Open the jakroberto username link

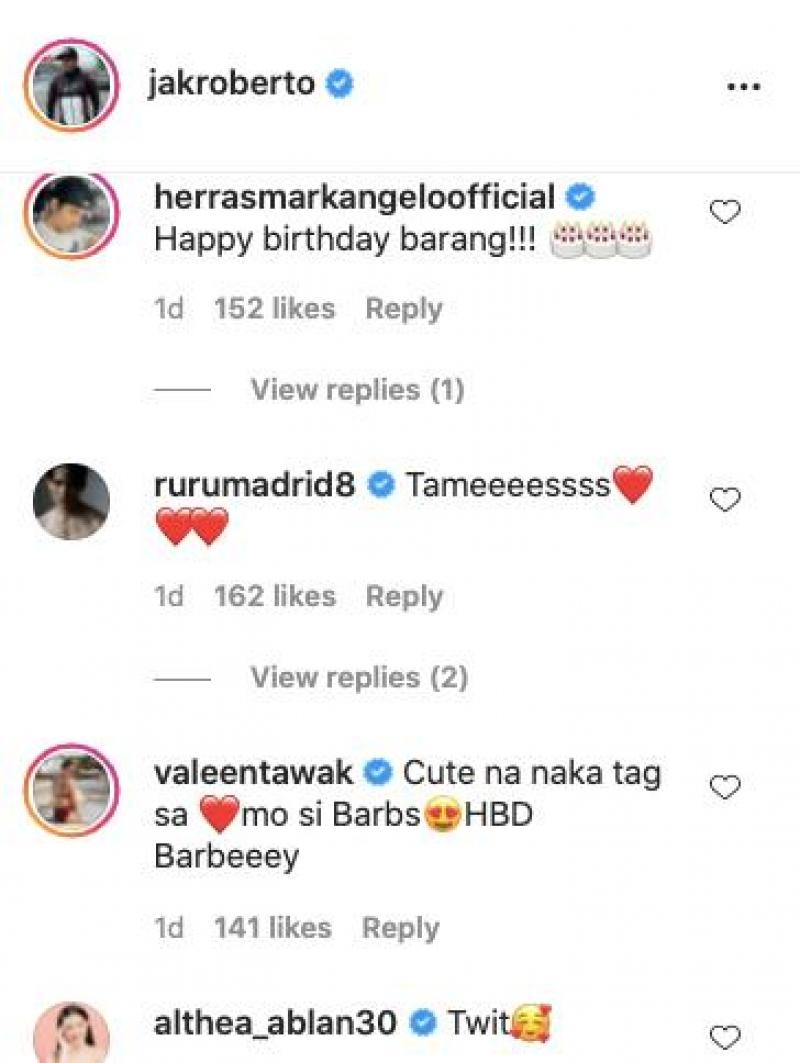[x=231, y=86]
